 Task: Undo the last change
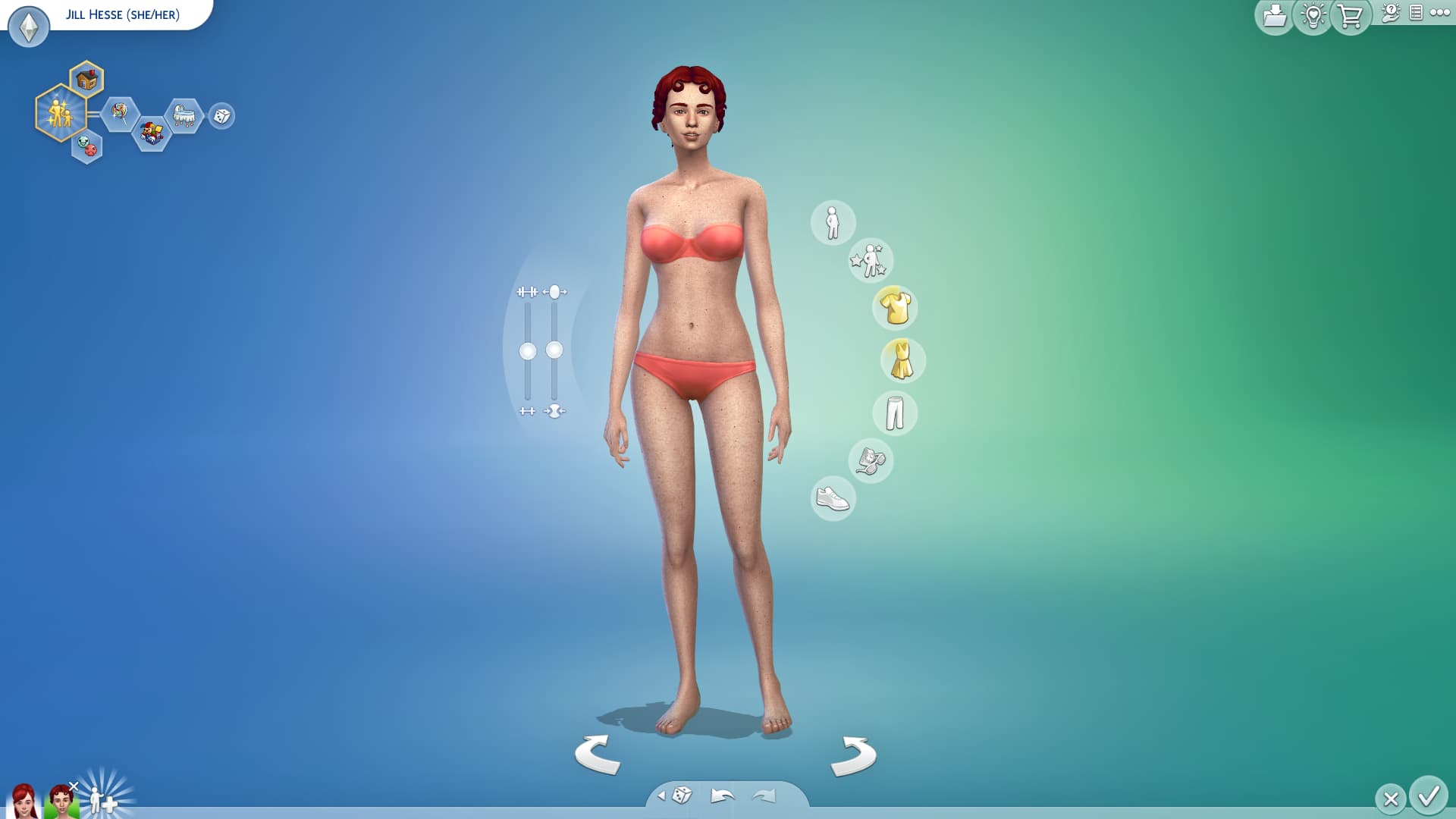pos(722,795)
